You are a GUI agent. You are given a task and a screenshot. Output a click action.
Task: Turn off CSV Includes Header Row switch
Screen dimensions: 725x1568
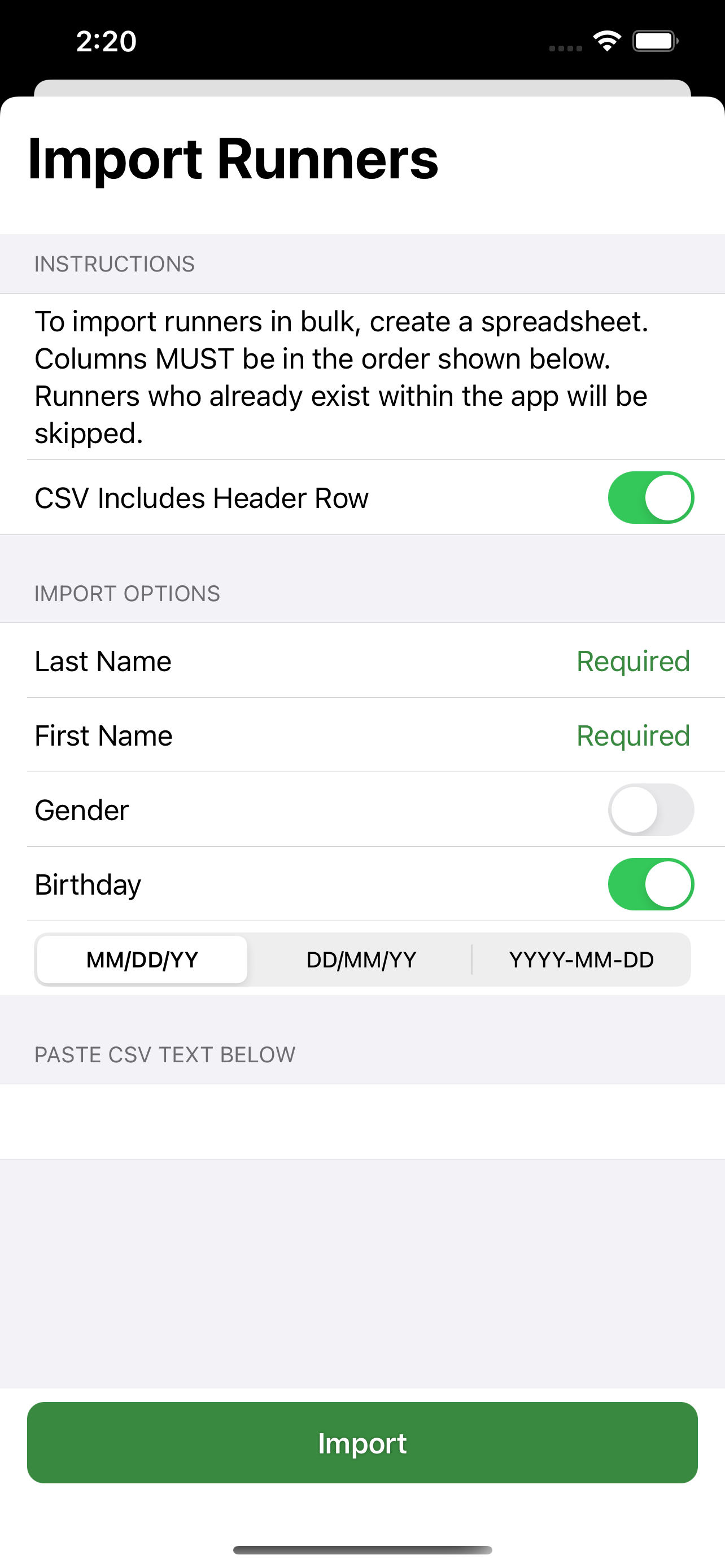650,497
